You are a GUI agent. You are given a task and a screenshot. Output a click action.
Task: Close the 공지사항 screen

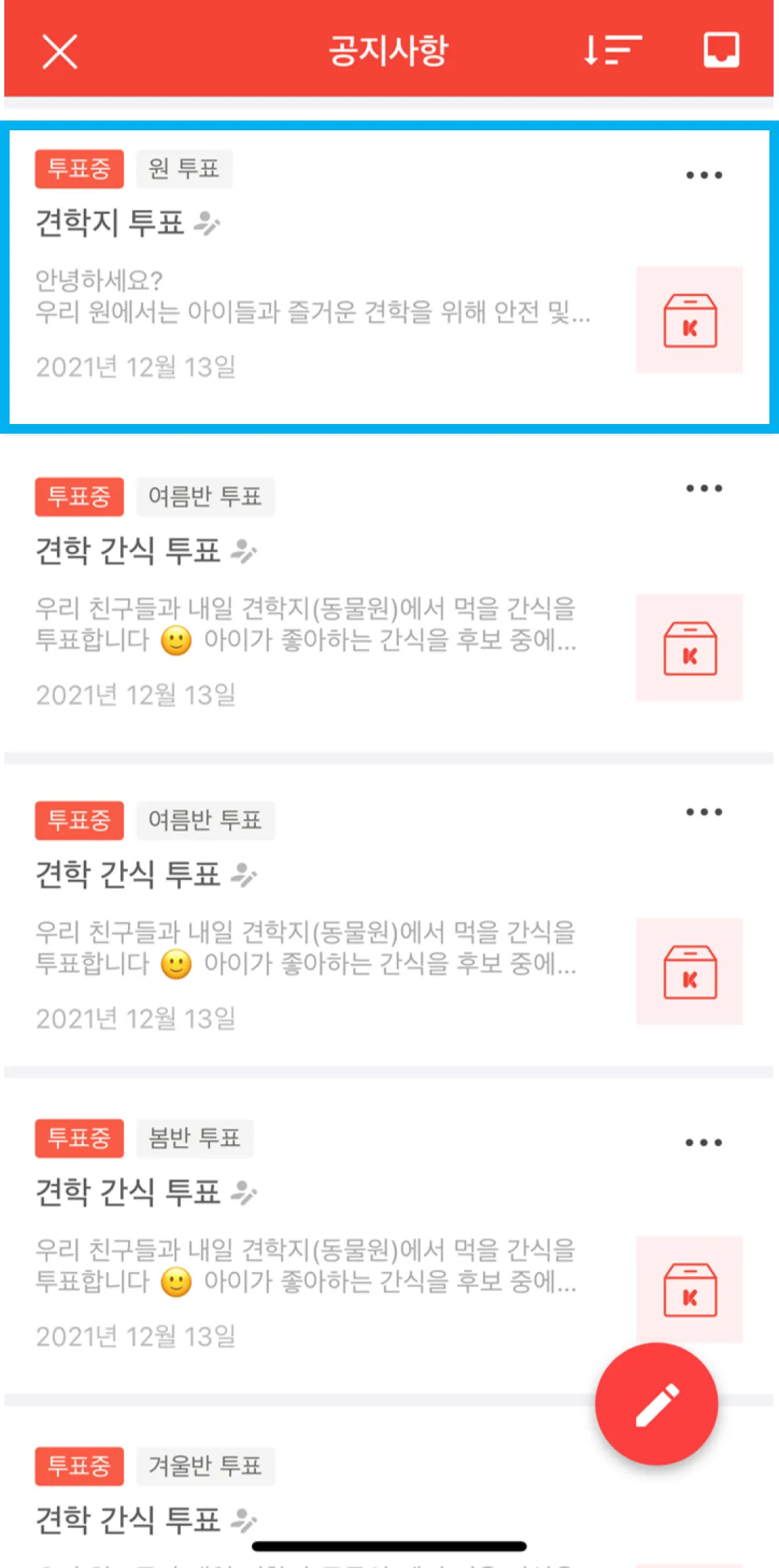pos(60,52)
